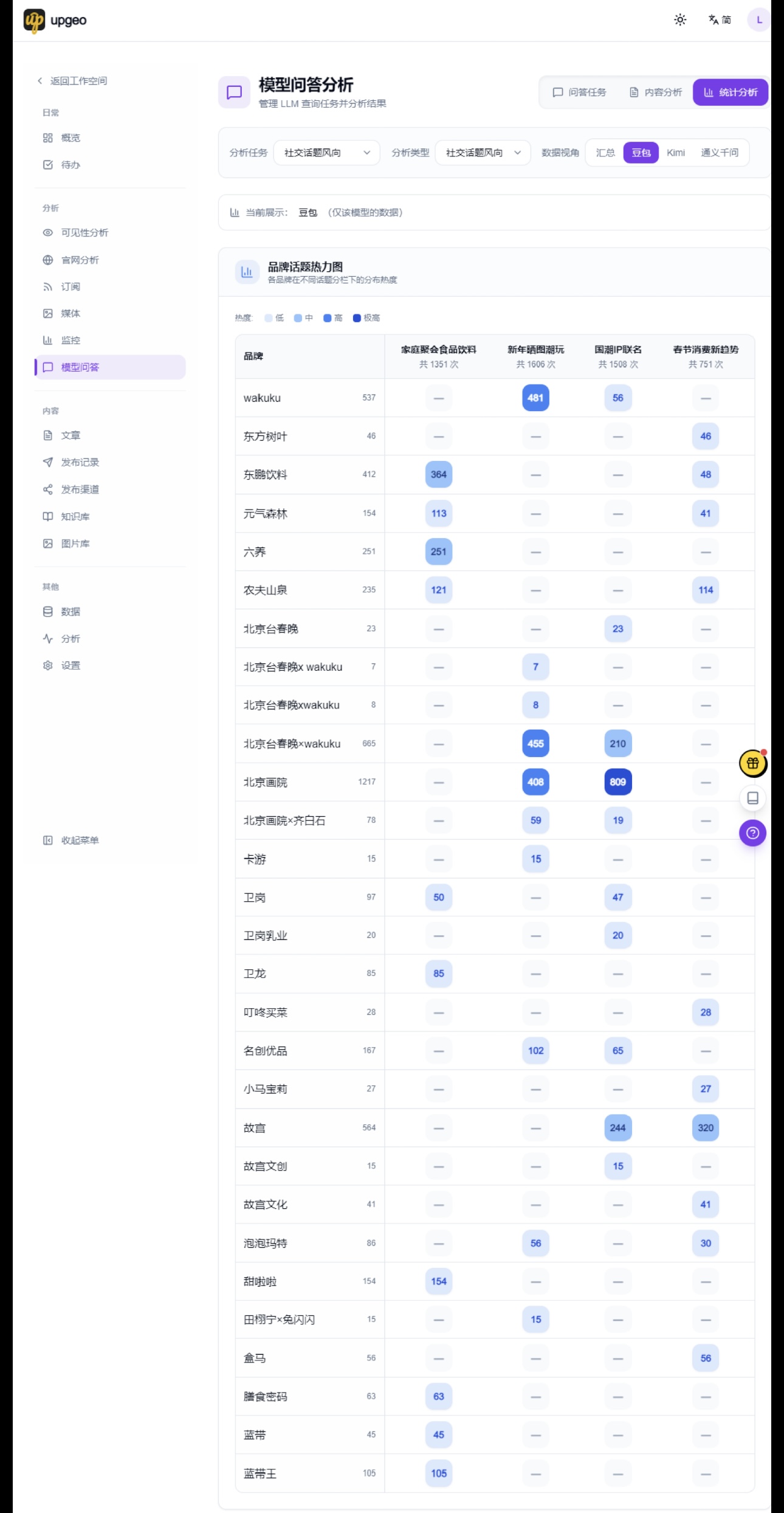Switch data view to 通义千问
This screenshot has width=784, height=1513.
(719, 153)
